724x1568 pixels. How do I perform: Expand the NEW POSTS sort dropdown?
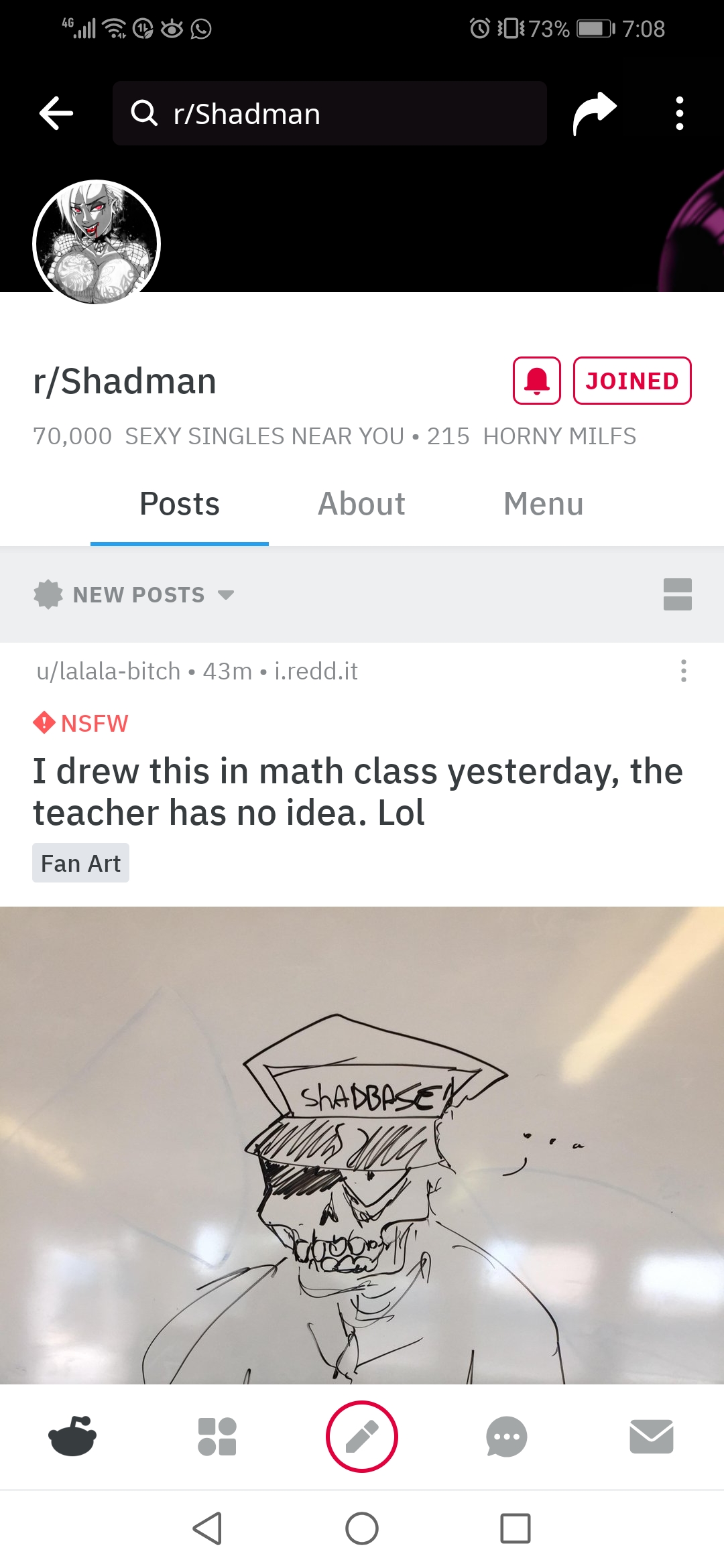point(134,594)
